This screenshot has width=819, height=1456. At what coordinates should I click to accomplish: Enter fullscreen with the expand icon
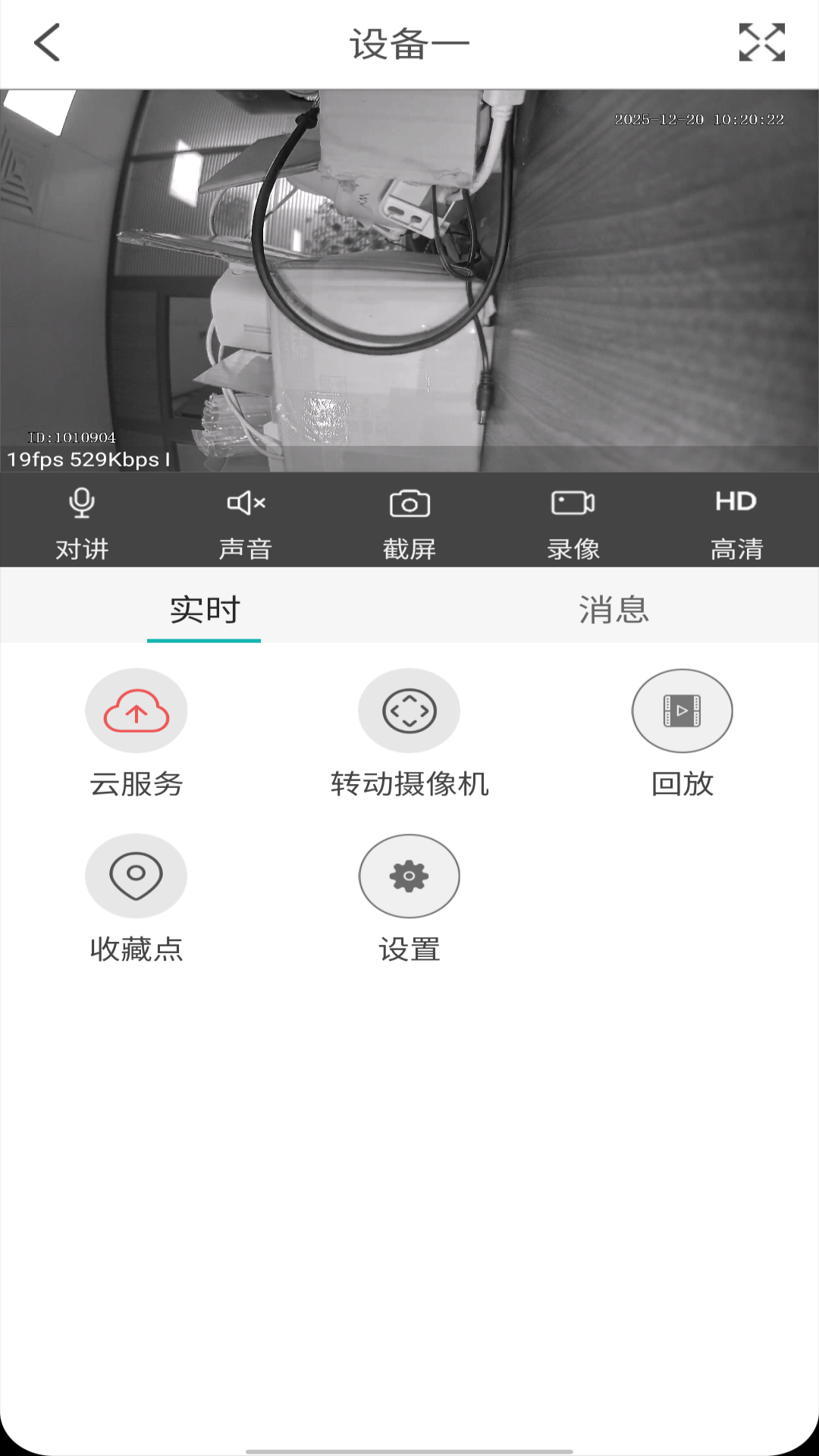pyautogui.click(x=762, y=42)
